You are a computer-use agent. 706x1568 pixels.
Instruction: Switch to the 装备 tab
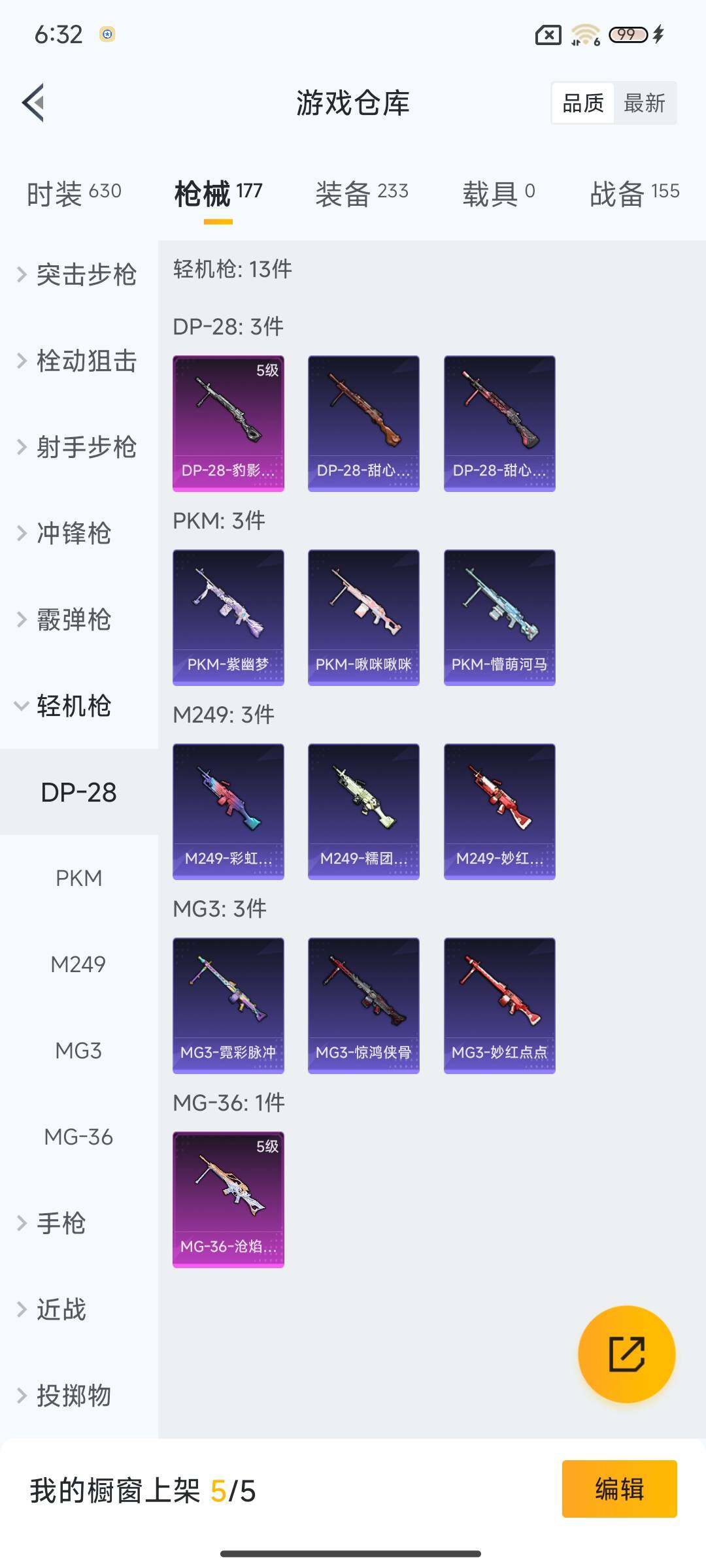pos(361,193)
